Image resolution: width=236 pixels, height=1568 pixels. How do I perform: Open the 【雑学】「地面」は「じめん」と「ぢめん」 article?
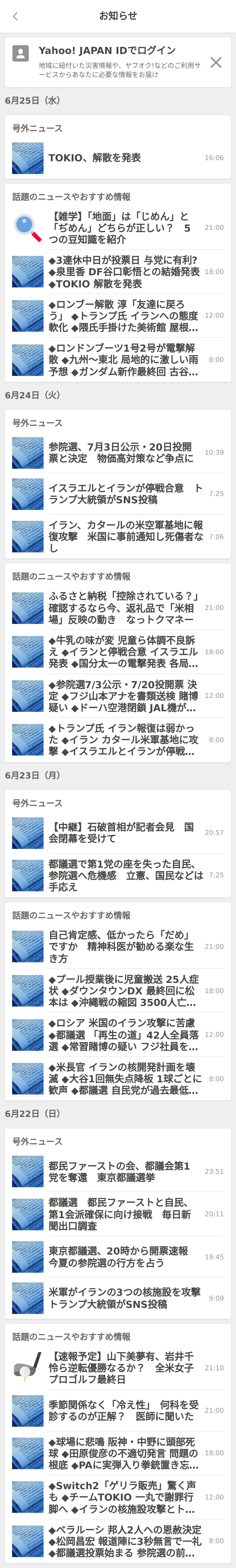click(118, 228)
